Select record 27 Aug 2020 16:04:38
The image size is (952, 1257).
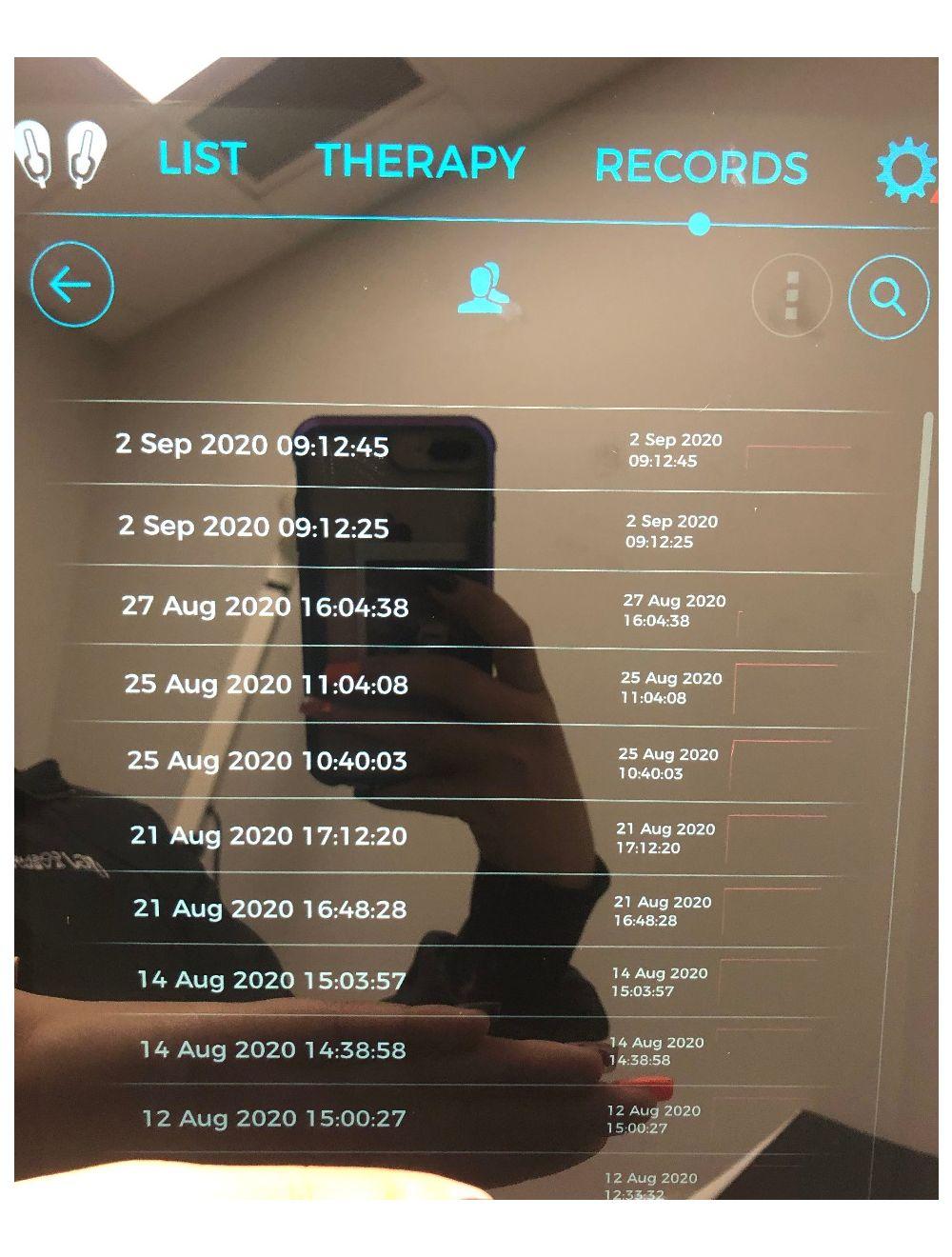point(265,607)
